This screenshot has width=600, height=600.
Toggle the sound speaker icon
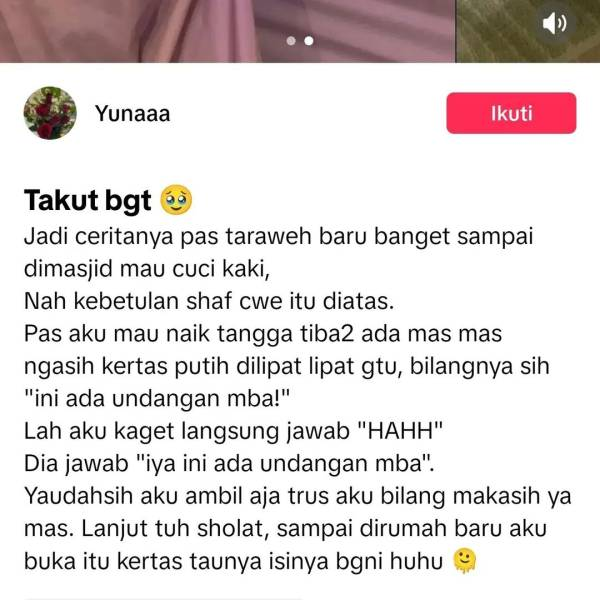point(554,23)
